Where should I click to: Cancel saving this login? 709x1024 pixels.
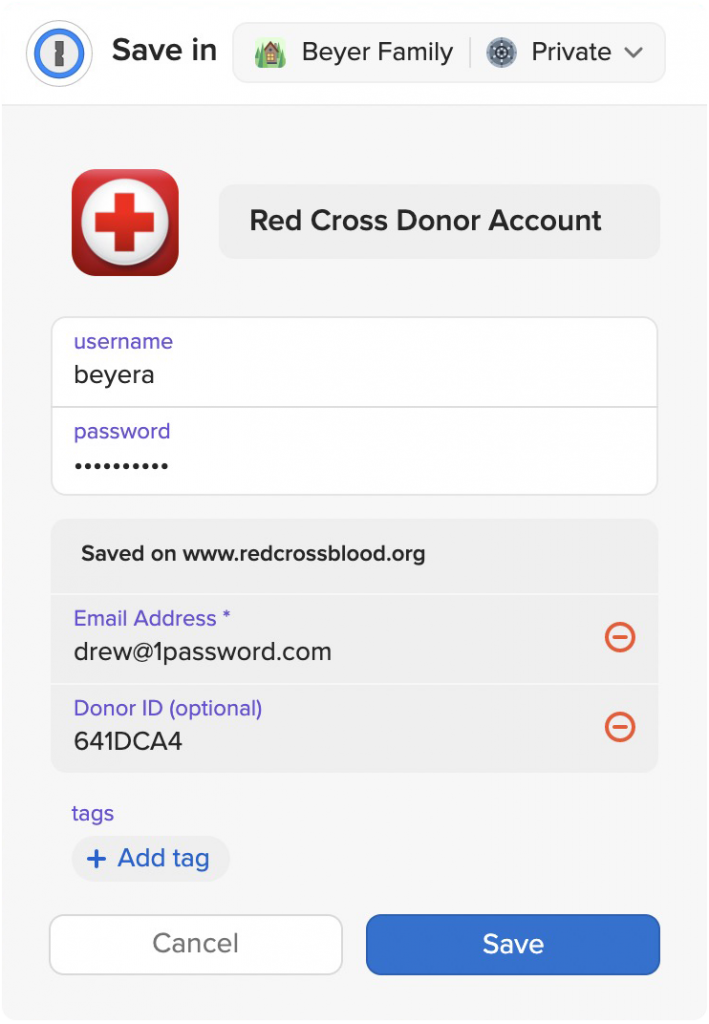[196, 944]
